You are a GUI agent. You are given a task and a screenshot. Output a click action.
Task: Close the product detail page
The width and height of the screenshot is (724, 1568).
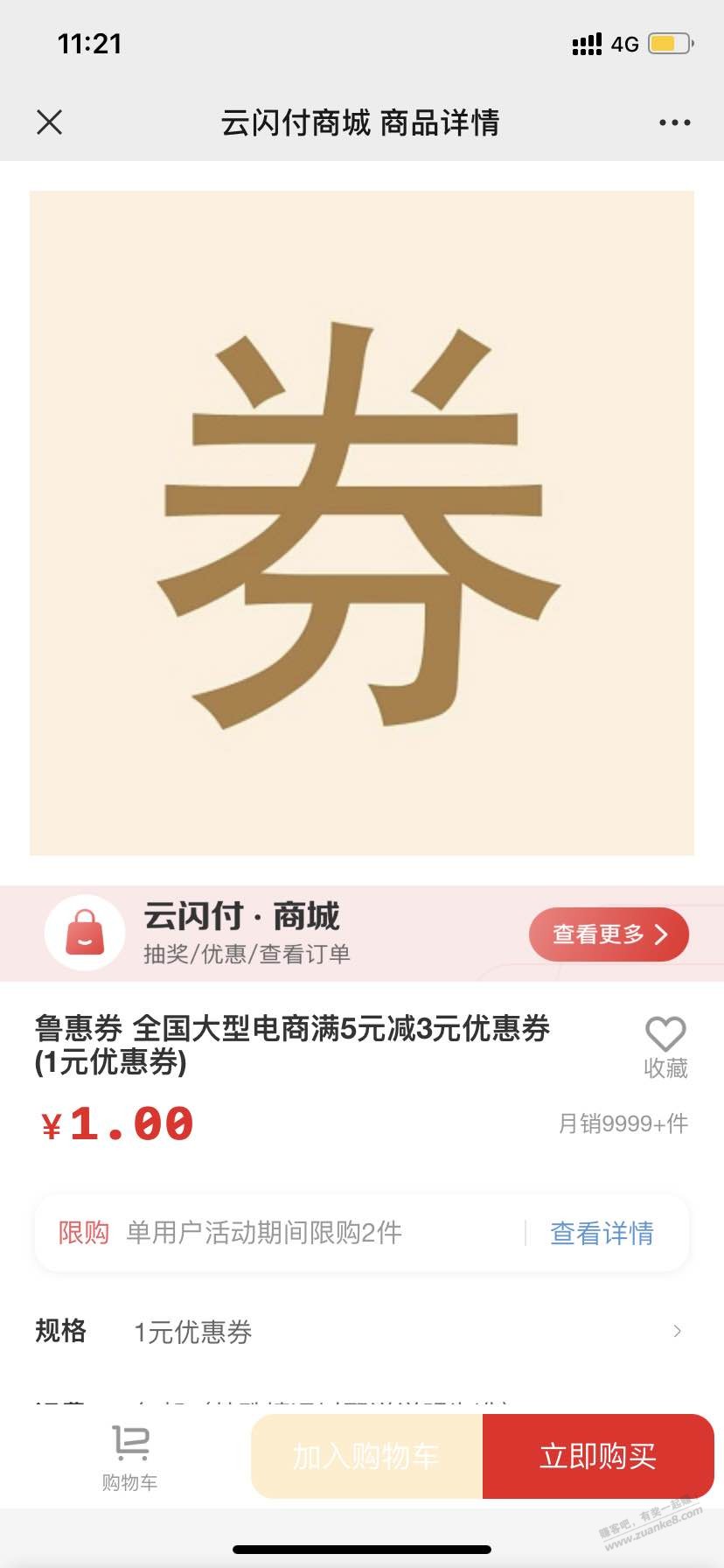[50, 122]
